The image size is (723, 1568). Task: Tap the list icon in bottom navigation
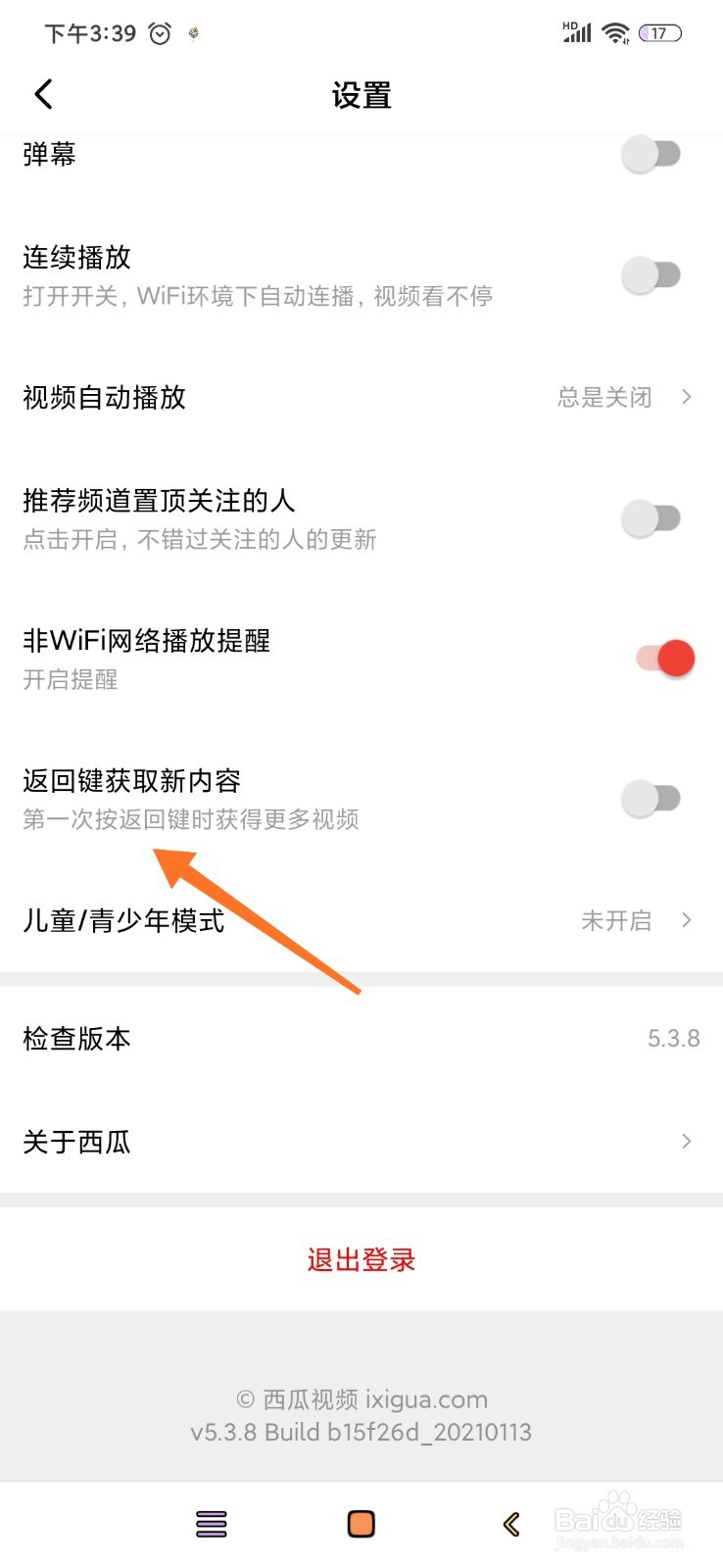tap(212, 1522)
